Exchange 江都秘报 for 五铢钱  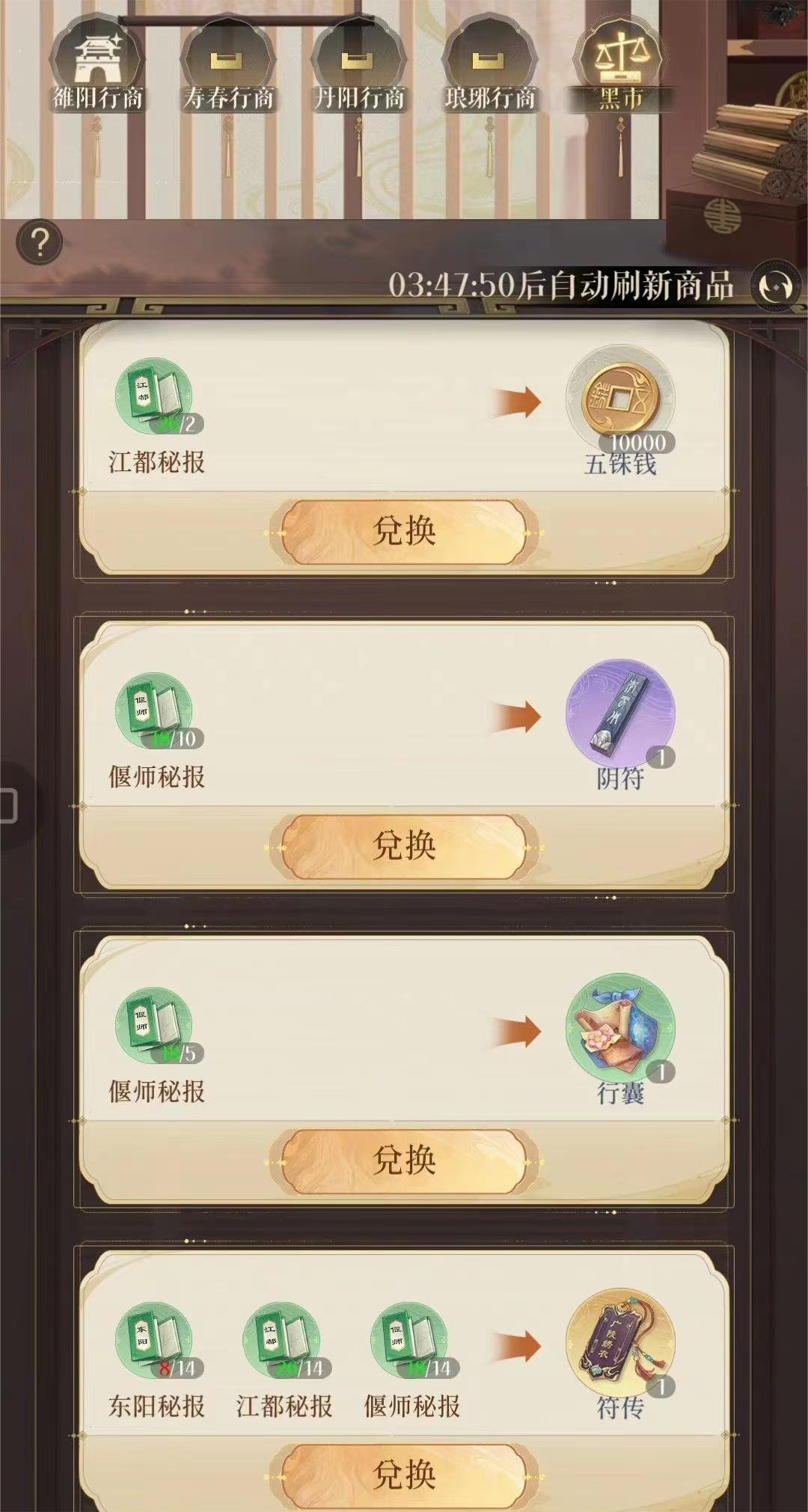tap(404, 532)
